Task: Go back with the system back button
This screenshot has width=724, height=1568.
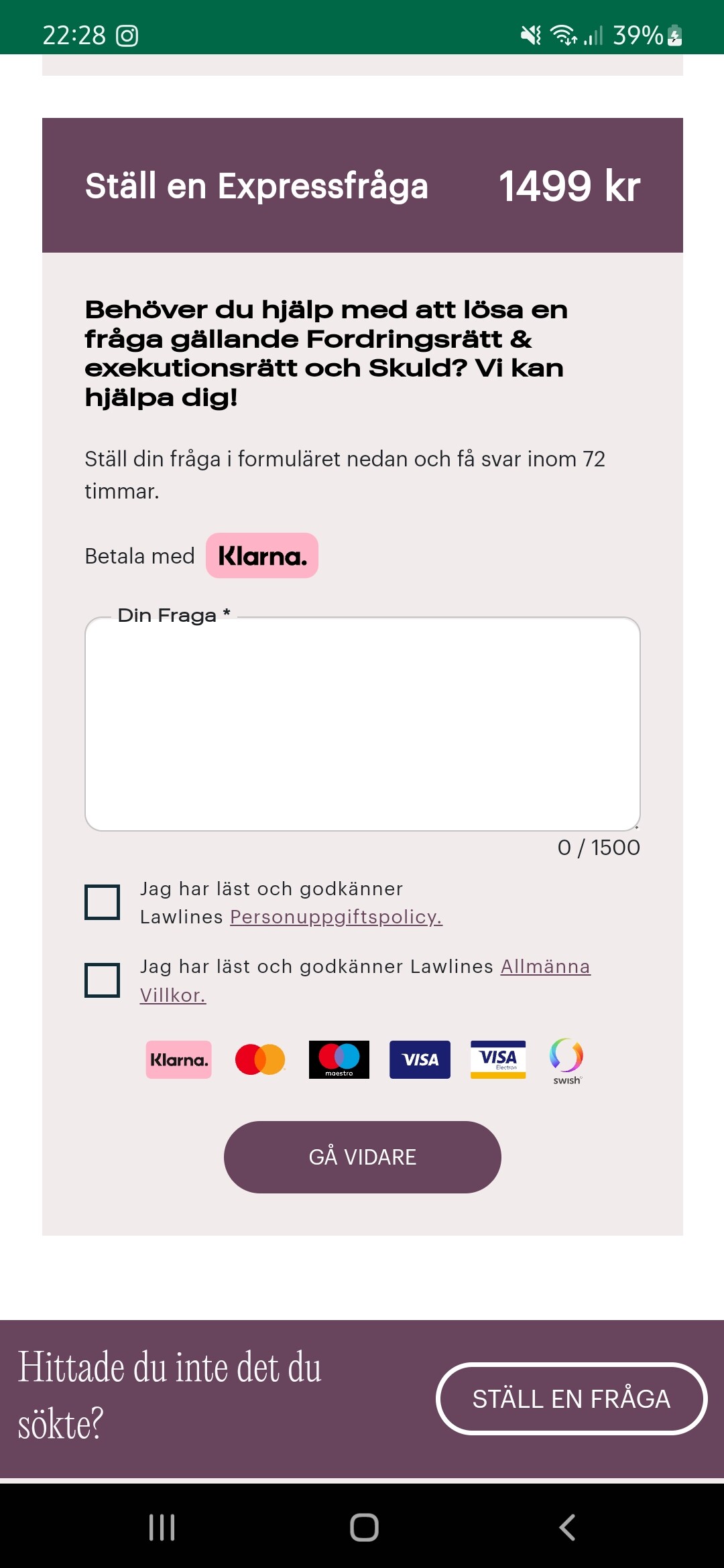Action: pos(567,1528)
